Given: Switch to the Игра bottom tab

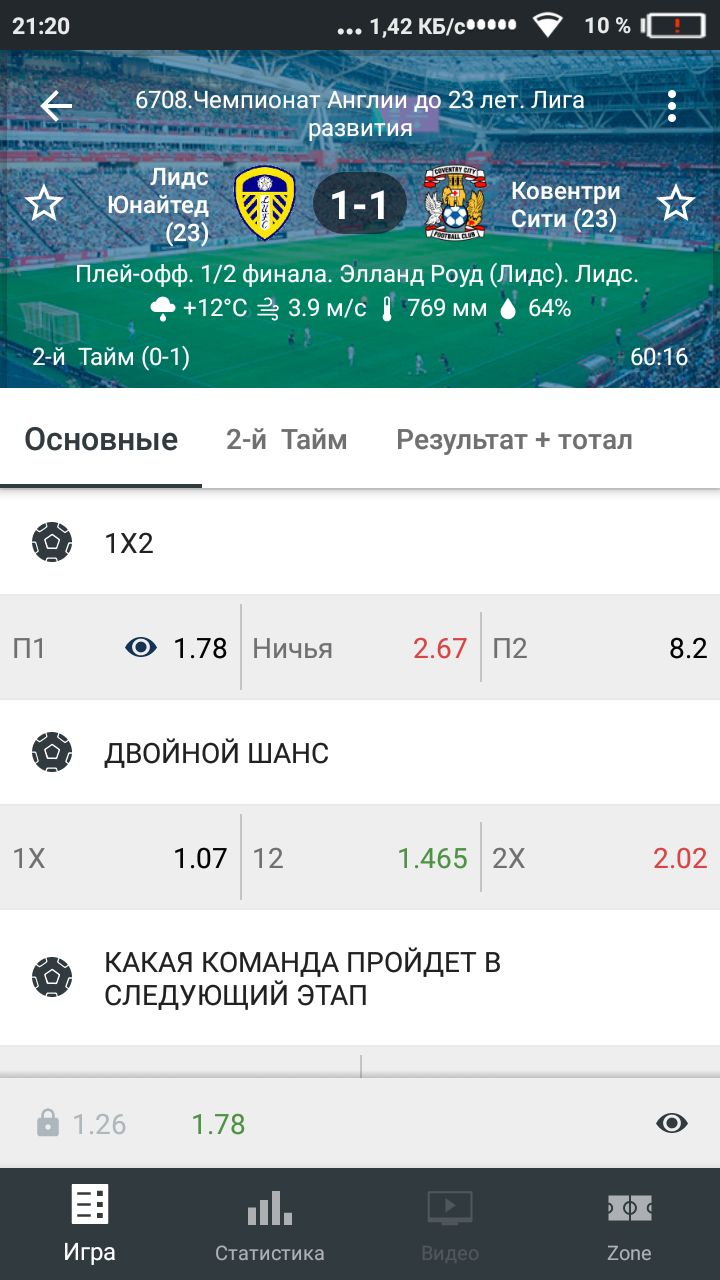Looking at the screenshot, I should coord(90,1224).
